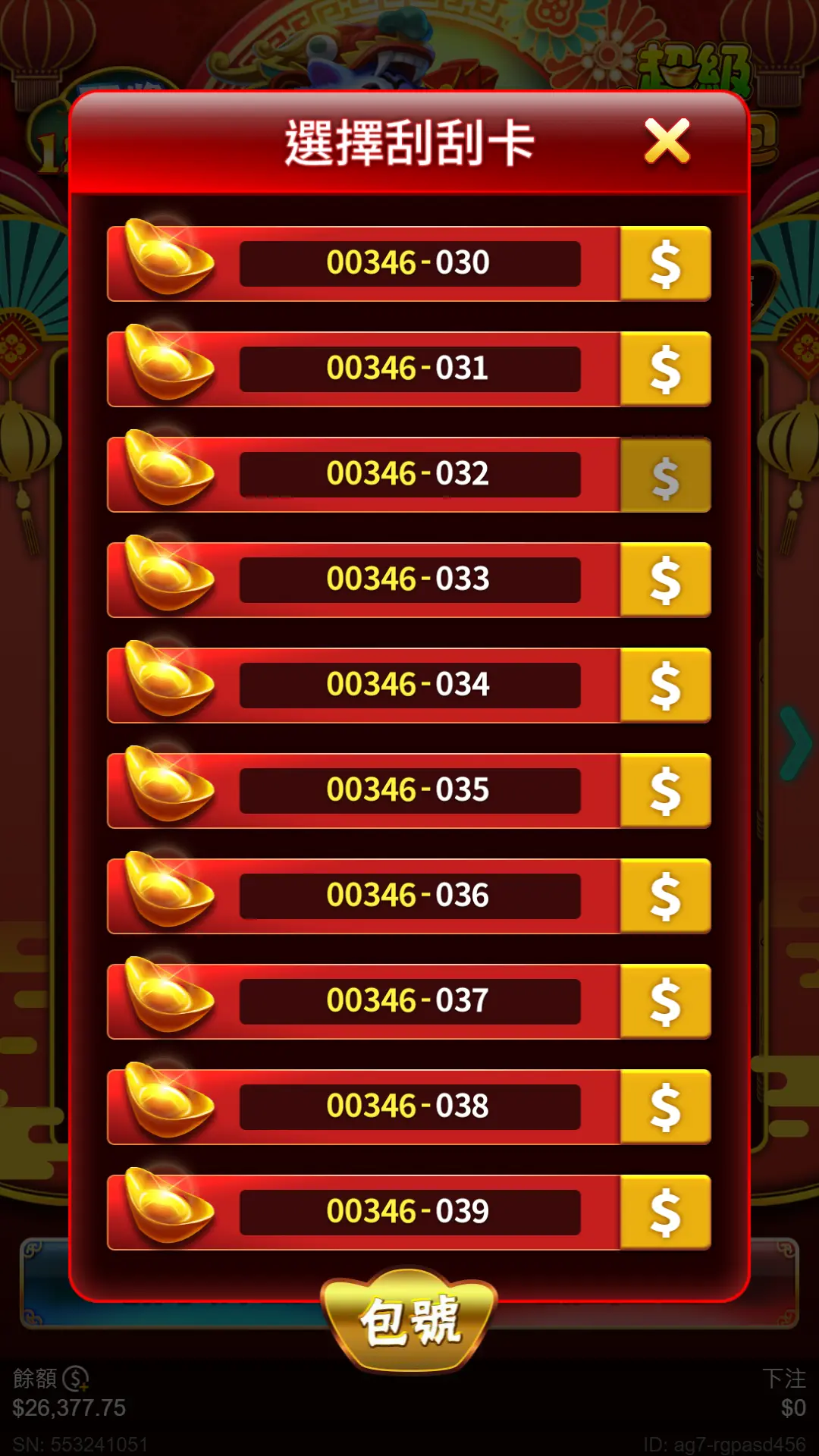
Task: Click the dollar icon for card 00346-030
Action: 666,263
